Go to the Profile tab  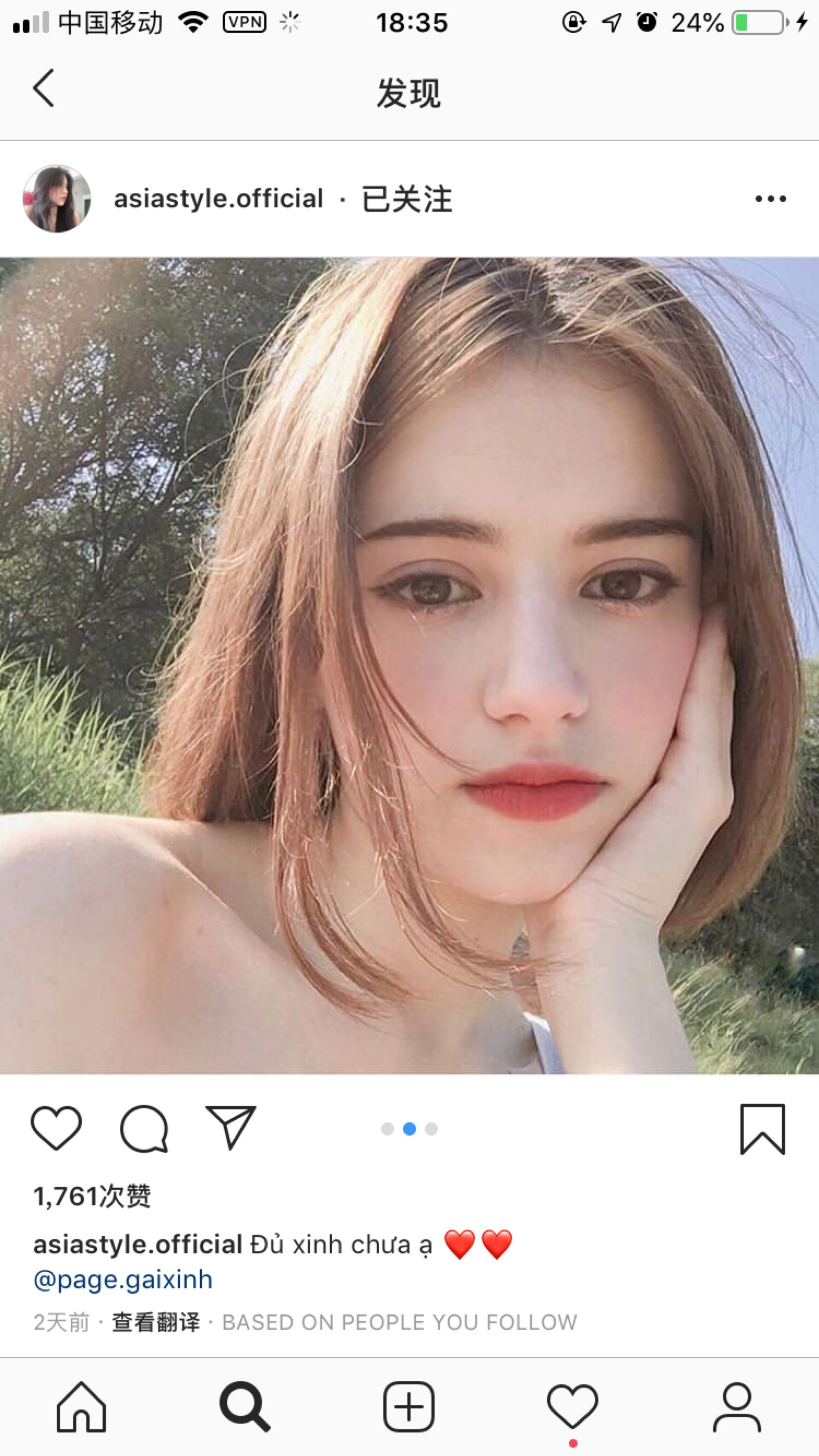[737, 1407]
